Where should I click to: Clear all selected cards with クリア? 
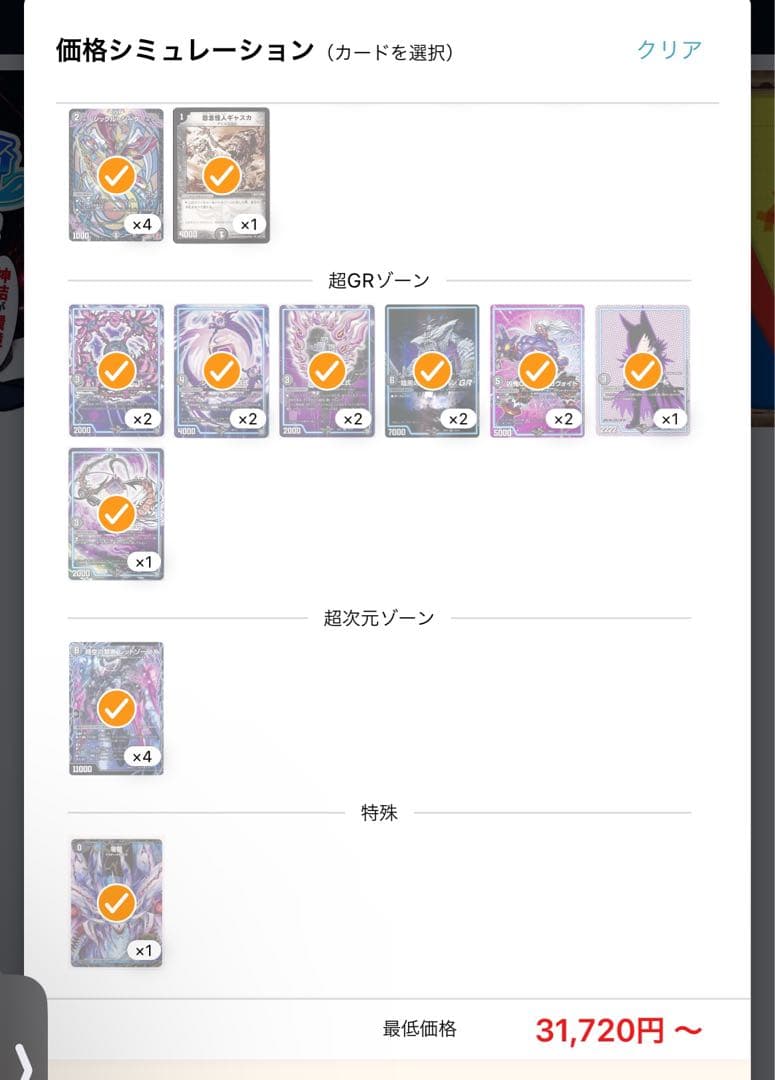[669, 50]
